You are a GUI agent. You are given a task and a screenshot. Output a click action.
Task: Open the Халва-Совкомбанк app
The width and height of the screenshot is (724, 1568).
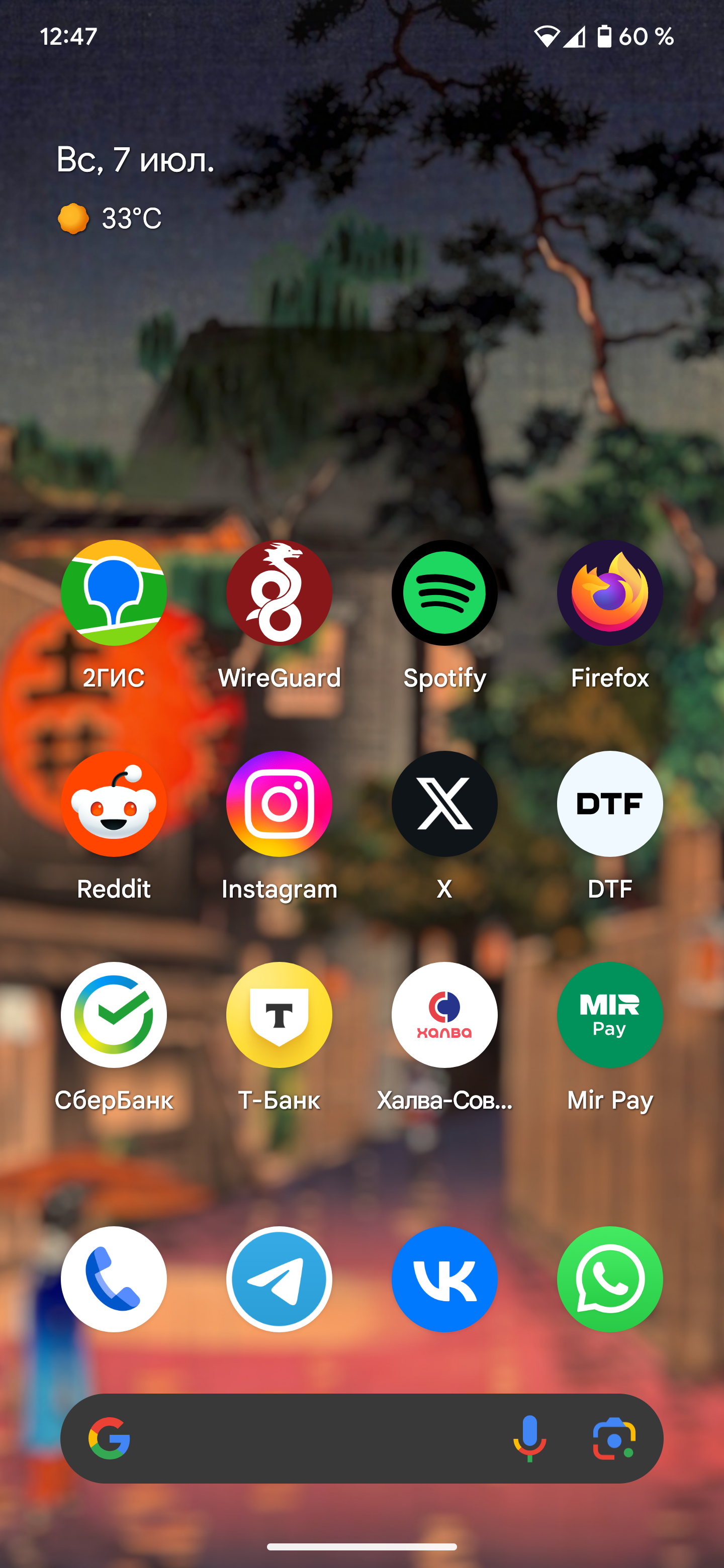[444, 1015]
